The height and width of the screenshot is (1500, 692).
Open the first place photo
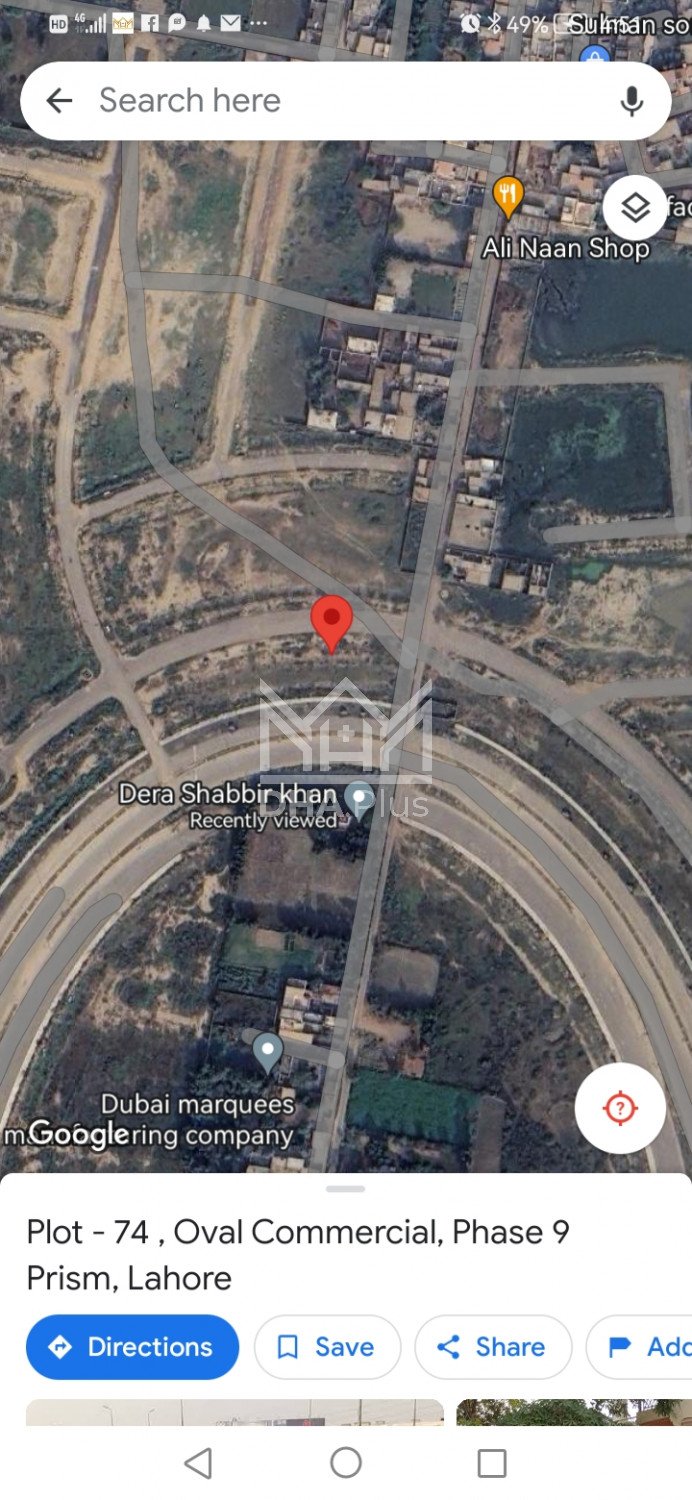click(234, 1411)
